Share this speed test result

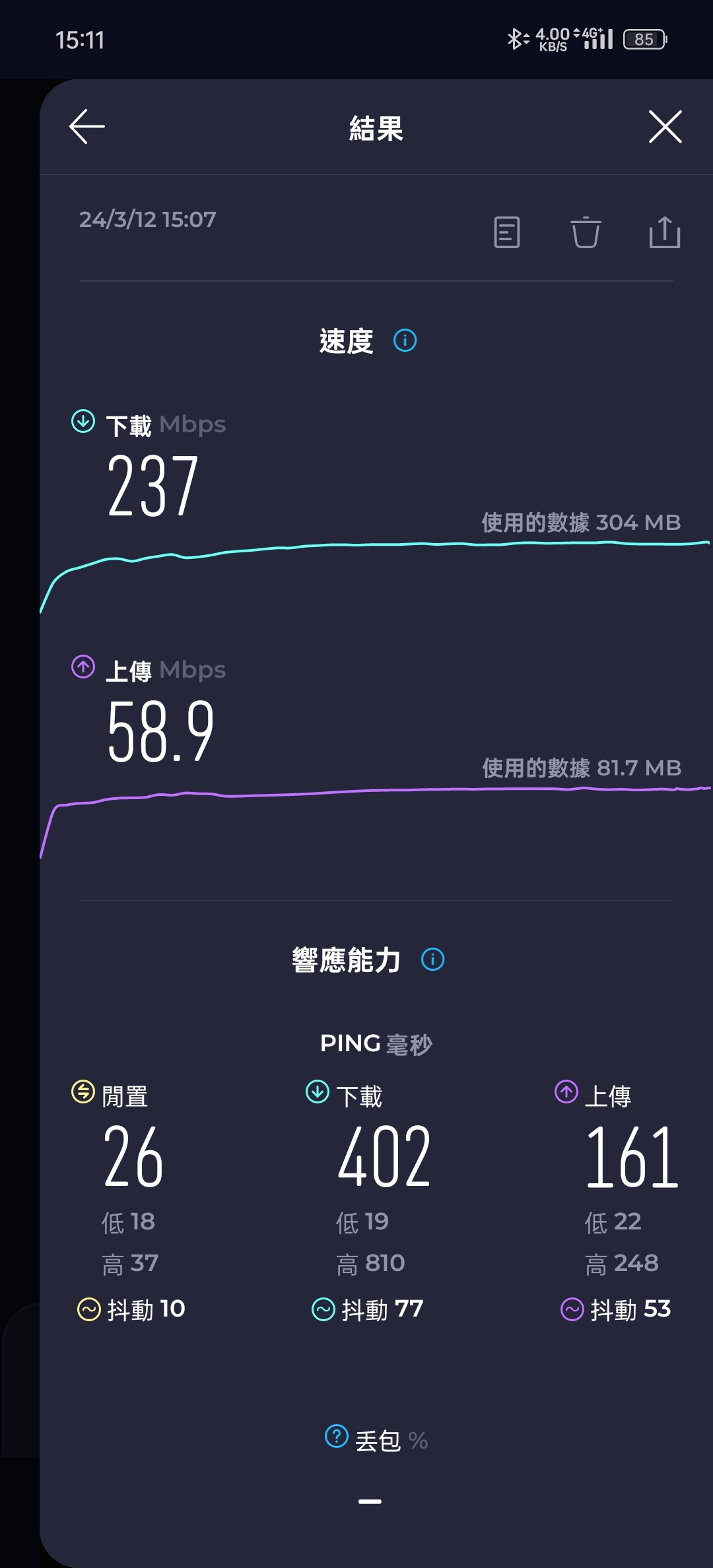[x=665, y=232]
